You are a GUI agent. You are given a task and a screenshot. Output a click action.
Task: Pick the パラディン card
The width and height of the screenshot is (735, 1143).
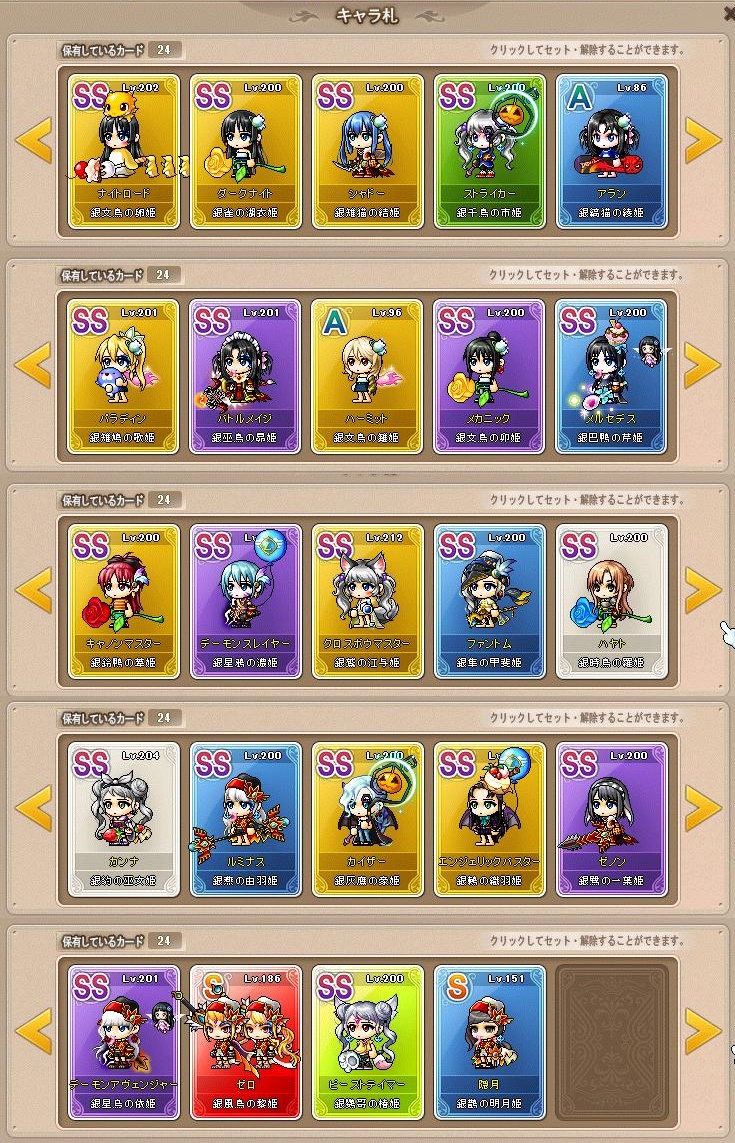click(x=124, y=375)
